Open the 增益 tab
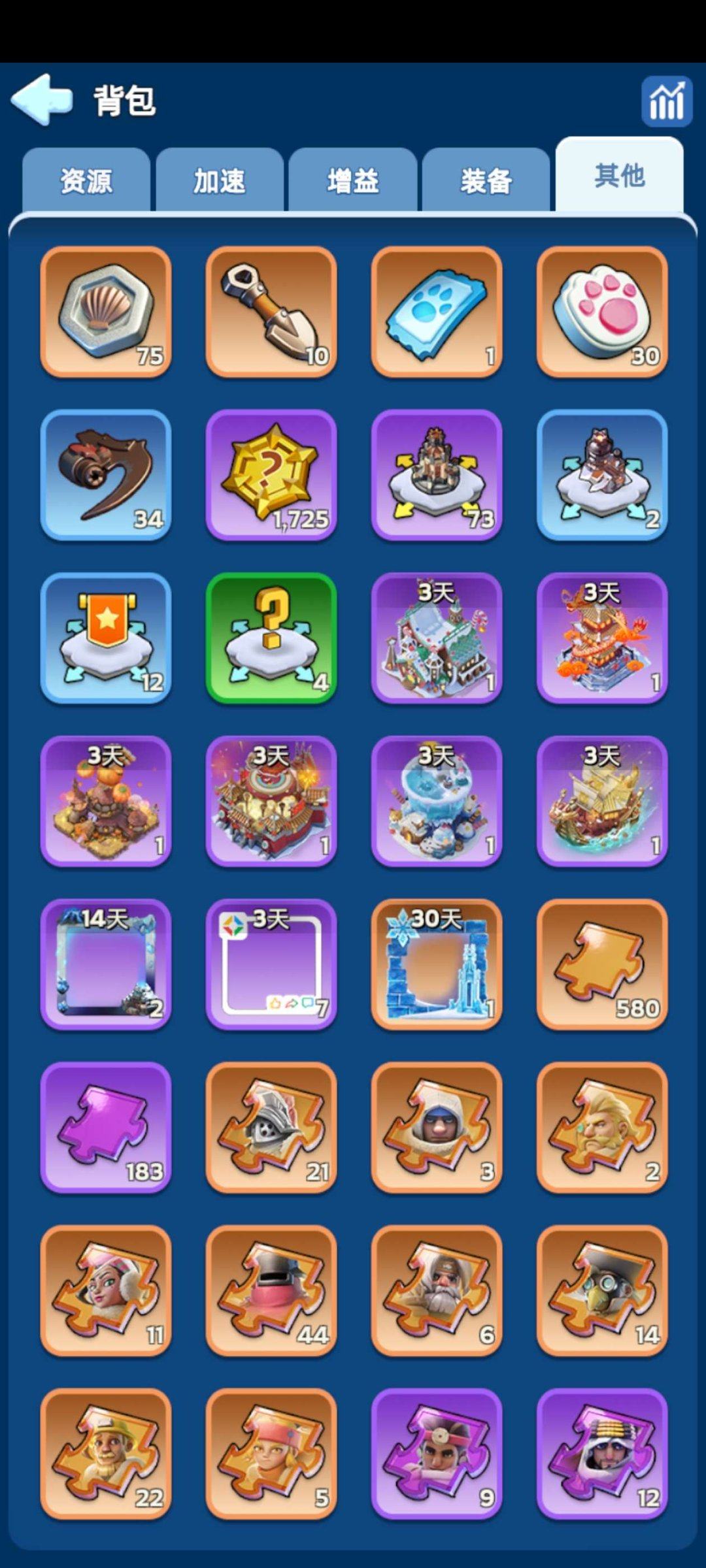 353,181
